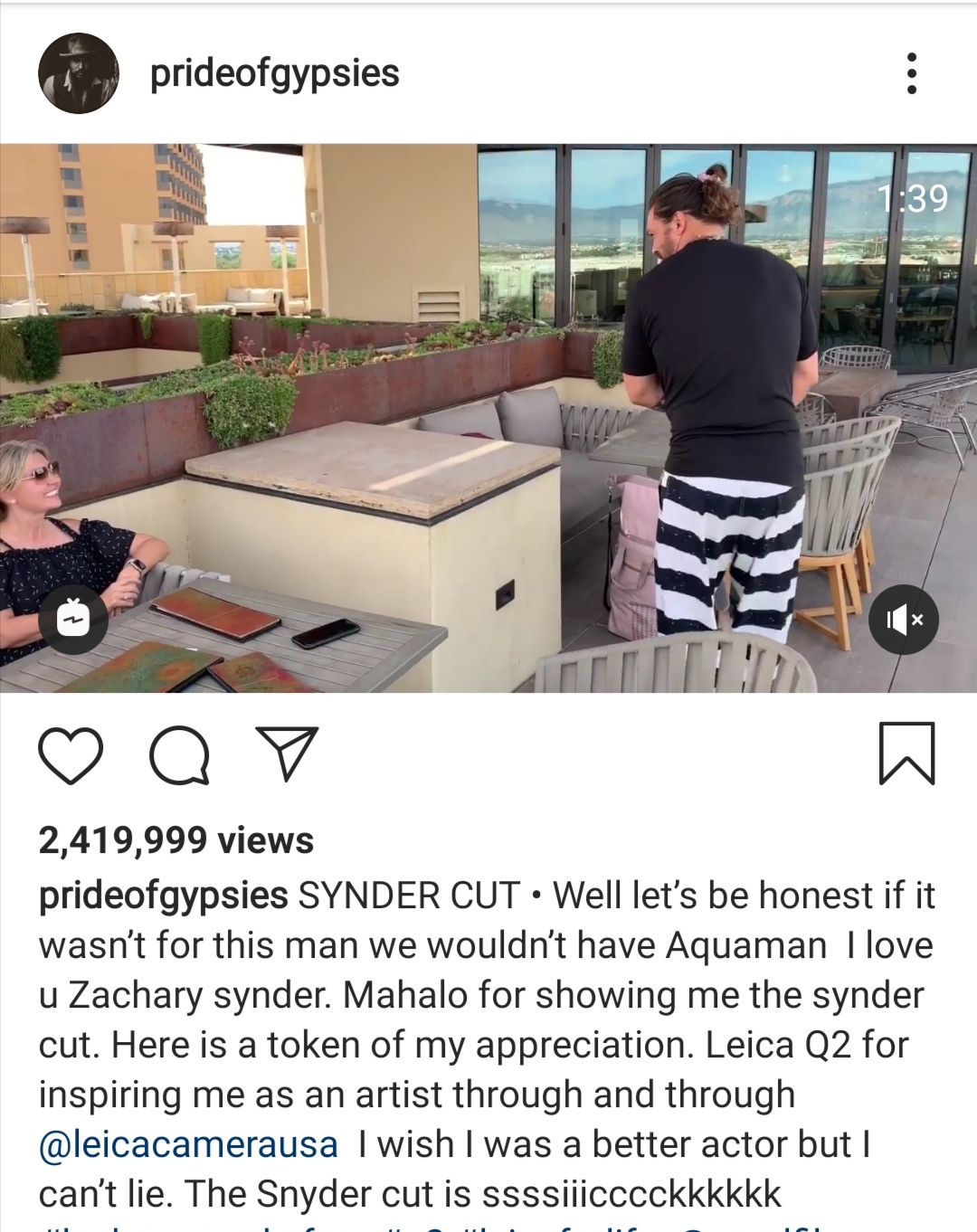Unmute the video sound

(903, 620)
